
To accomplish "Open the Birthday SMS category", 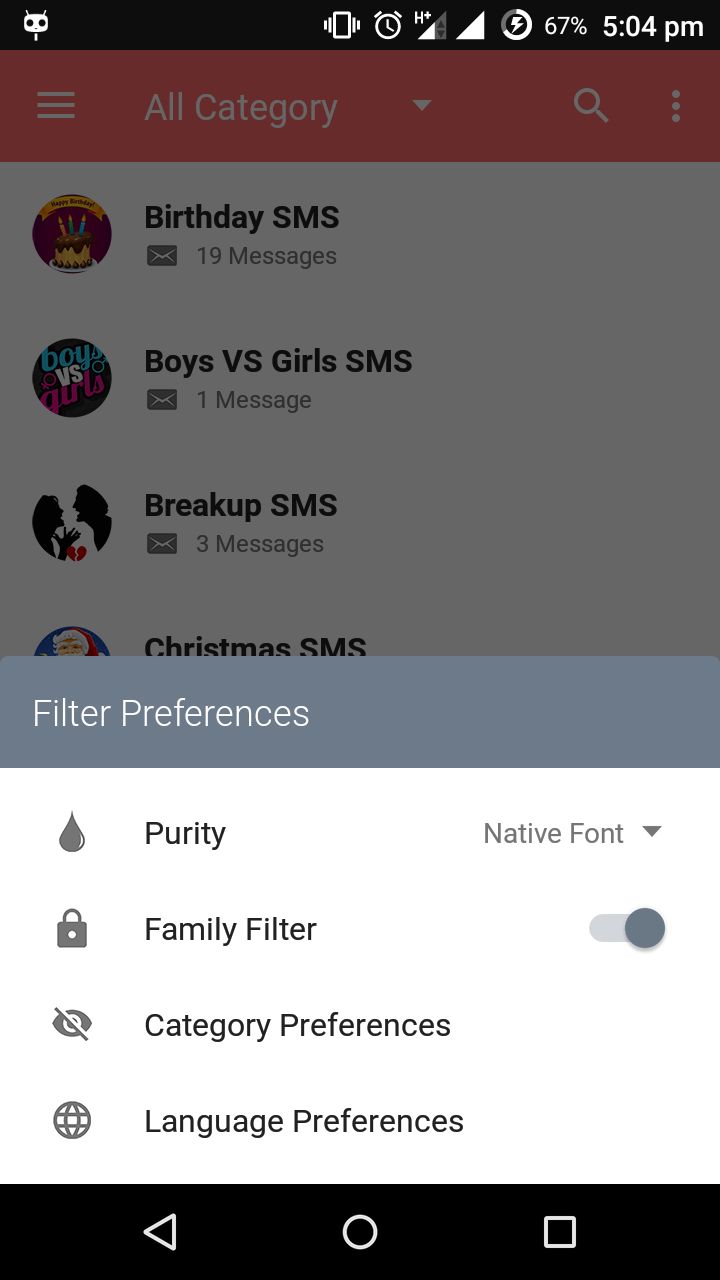I will click(241, 216).
